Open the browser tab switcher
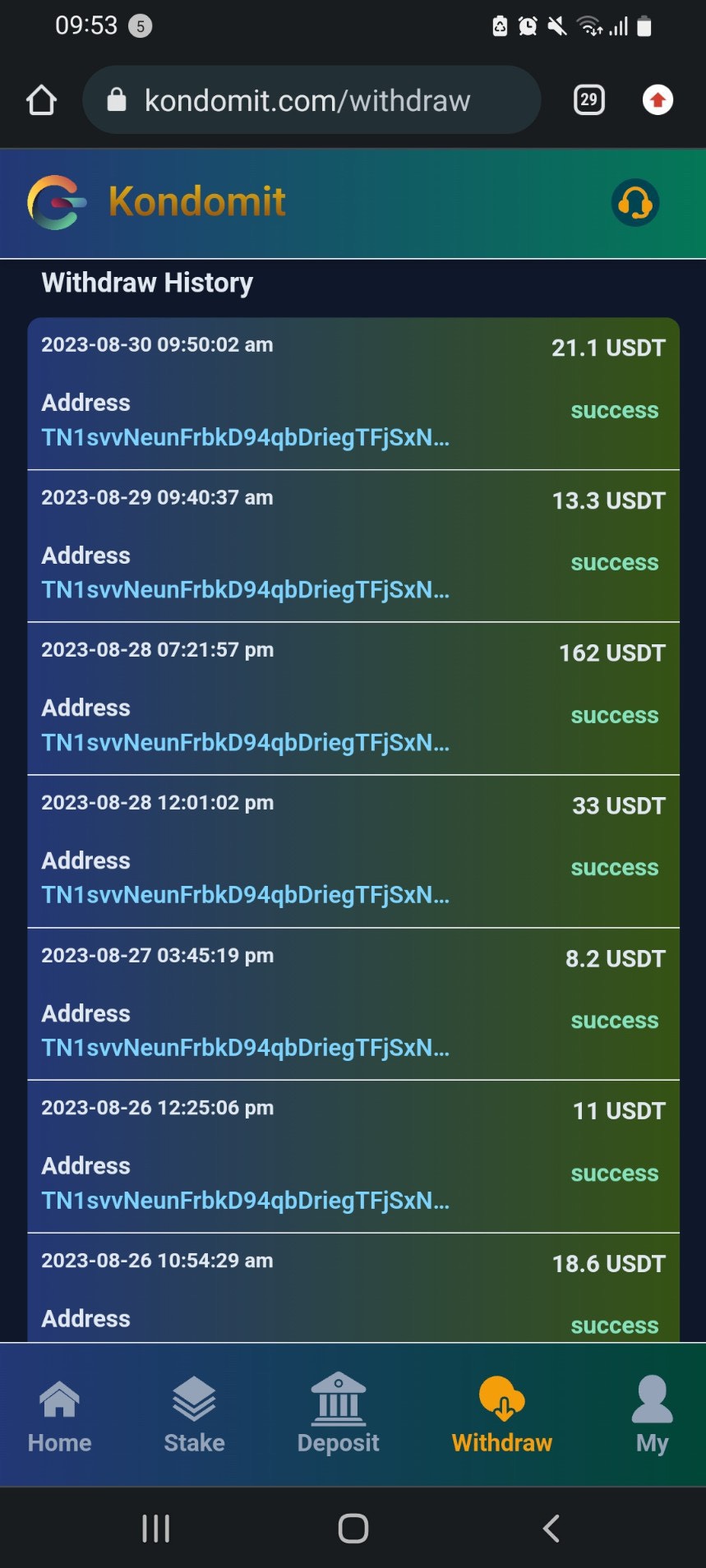The height and width of the screenshot is (1568, 706). (x=588, y=100)
